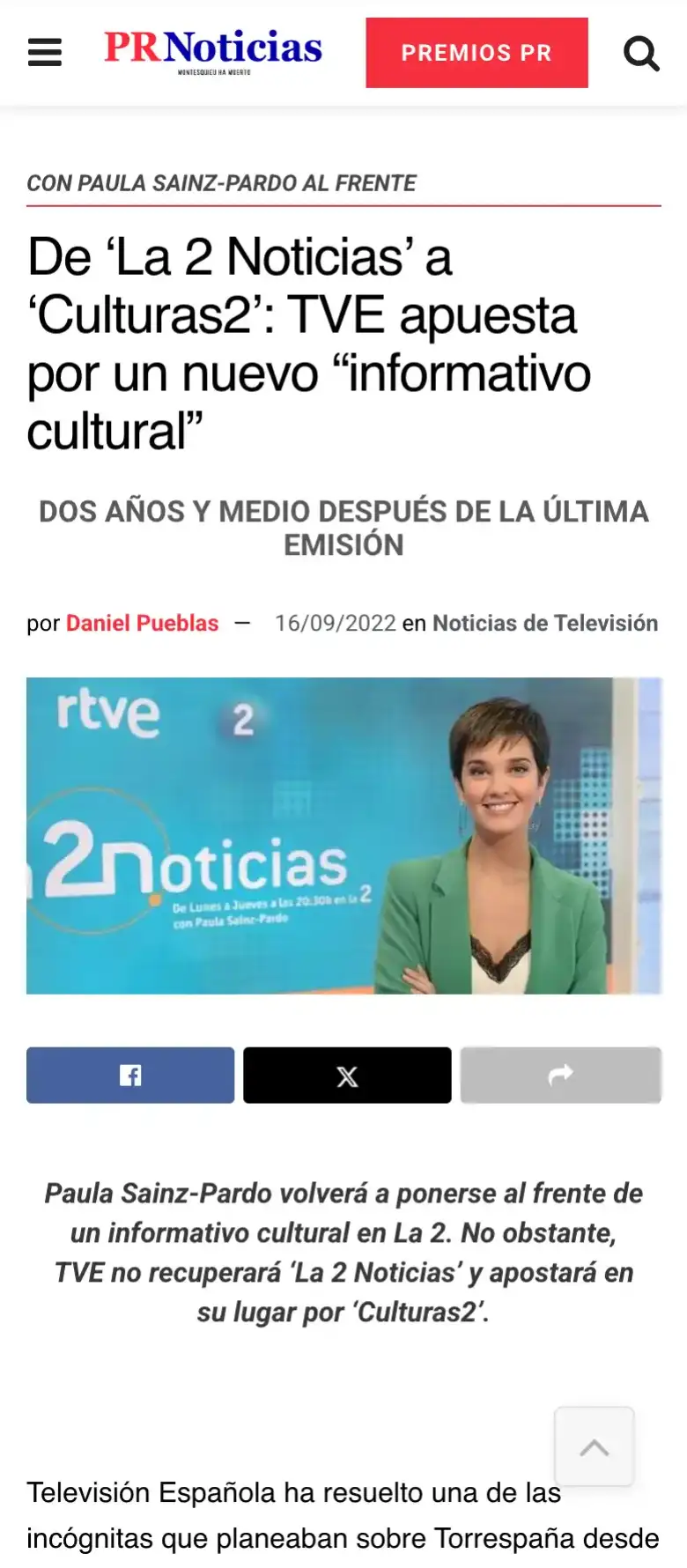Open the generic share options
Viewport: 687px width, 1568px height.
560,1075
